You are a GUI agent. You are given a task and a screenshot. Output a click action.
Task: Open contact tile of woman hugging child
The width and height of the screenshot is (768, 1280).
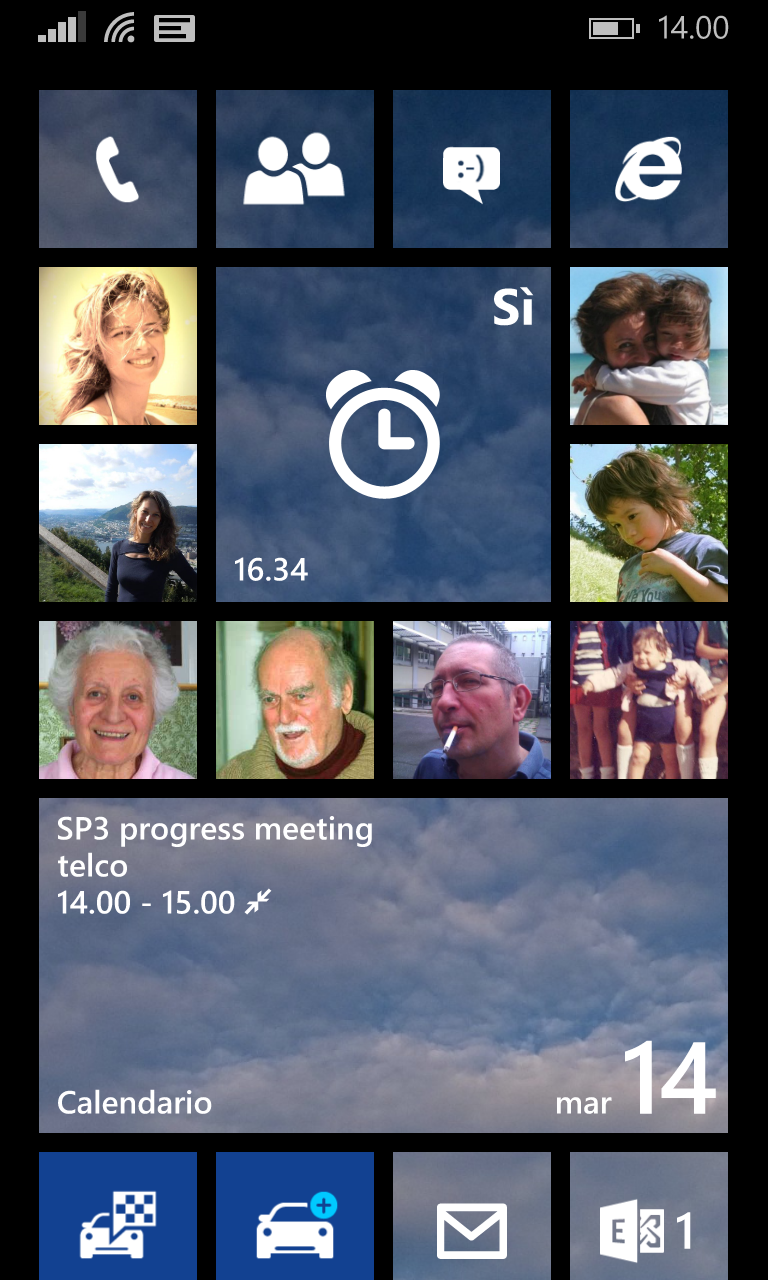pyautogui.click(x=649, y=346)
